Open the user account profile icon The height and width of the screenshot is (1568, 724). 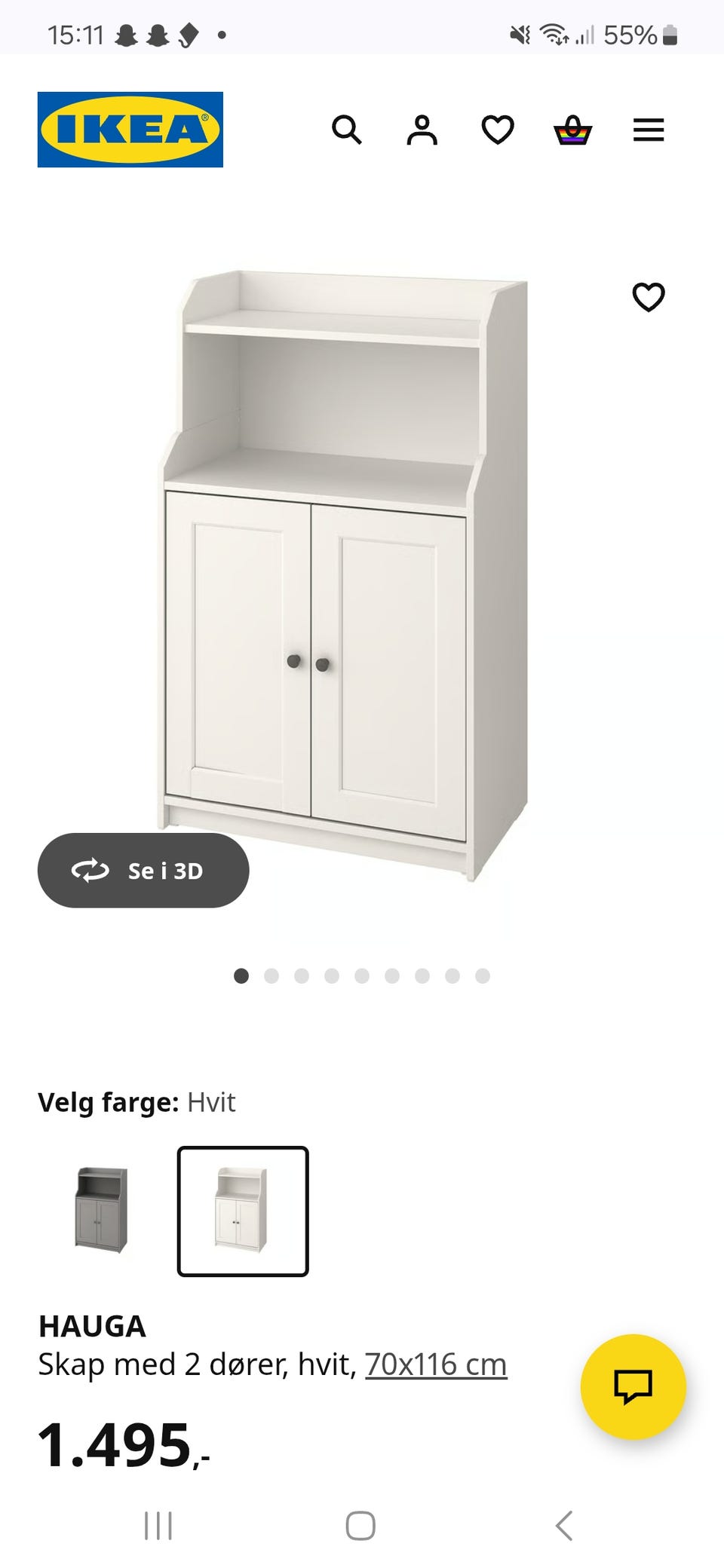[422, 130]
